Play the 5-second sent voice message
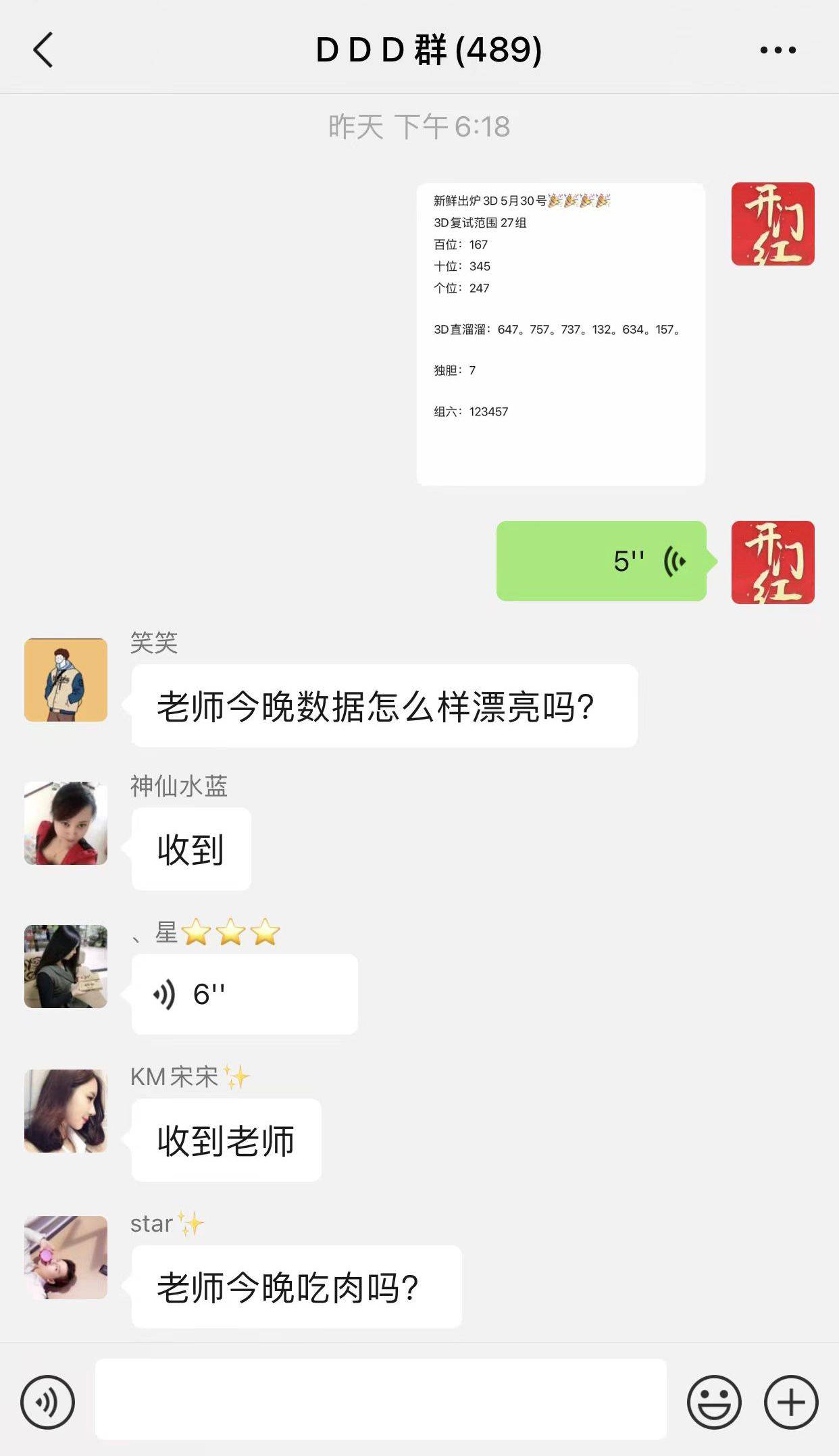Image resolution: width=839 pixels, height=1456 pixels. coord(601,561)
